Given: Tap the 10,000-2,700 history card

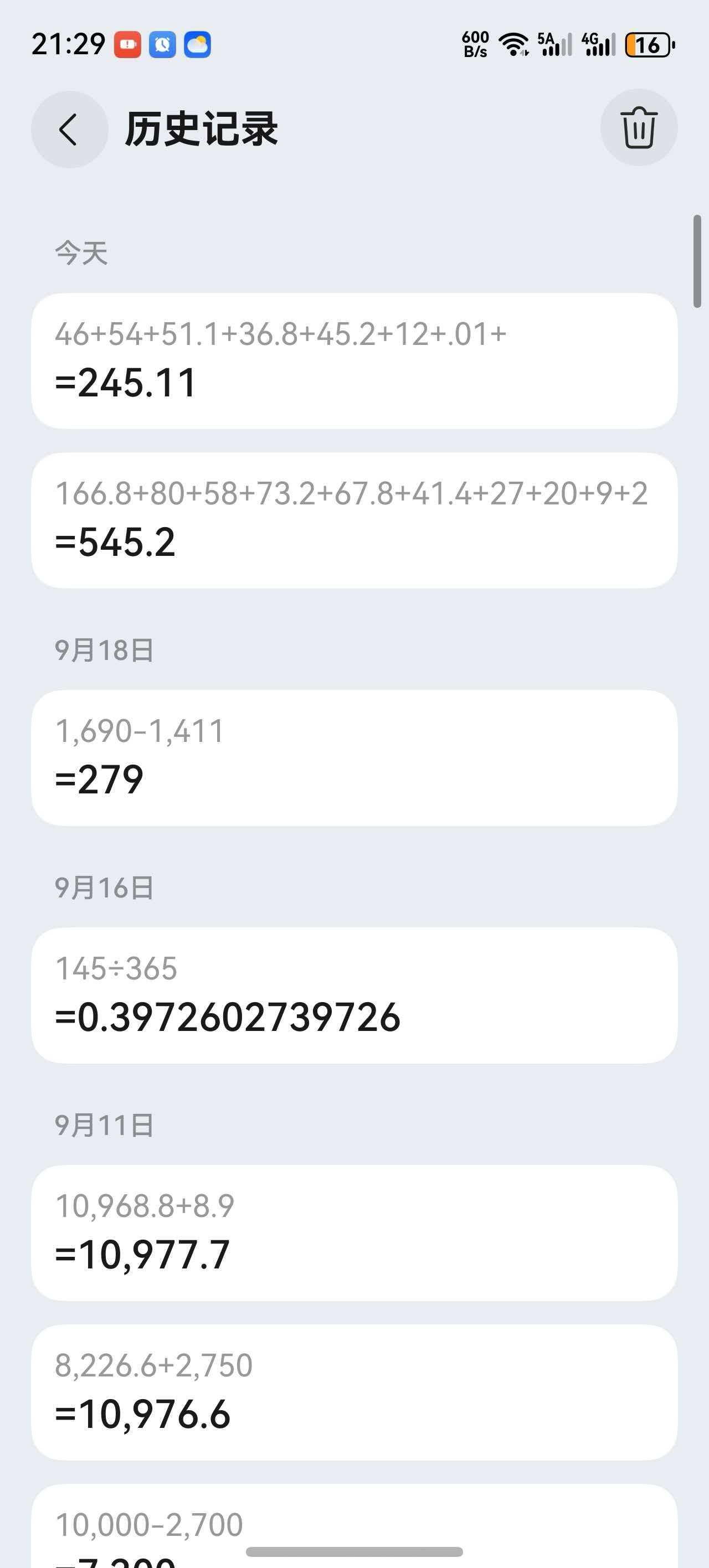Looking at the screenshot, I should click(354, 1526).
